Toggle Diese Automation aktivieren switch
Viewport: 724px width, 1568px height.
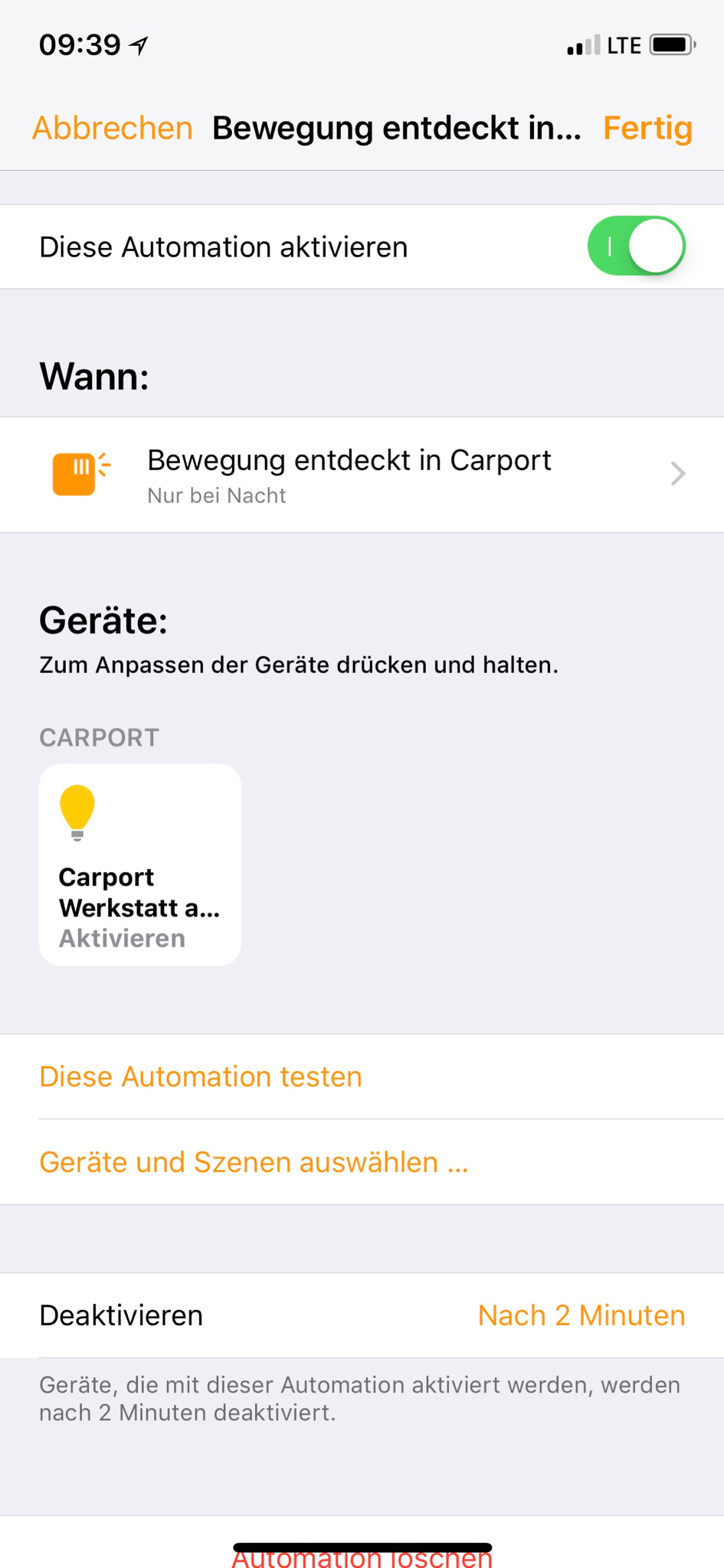(635, 247)
